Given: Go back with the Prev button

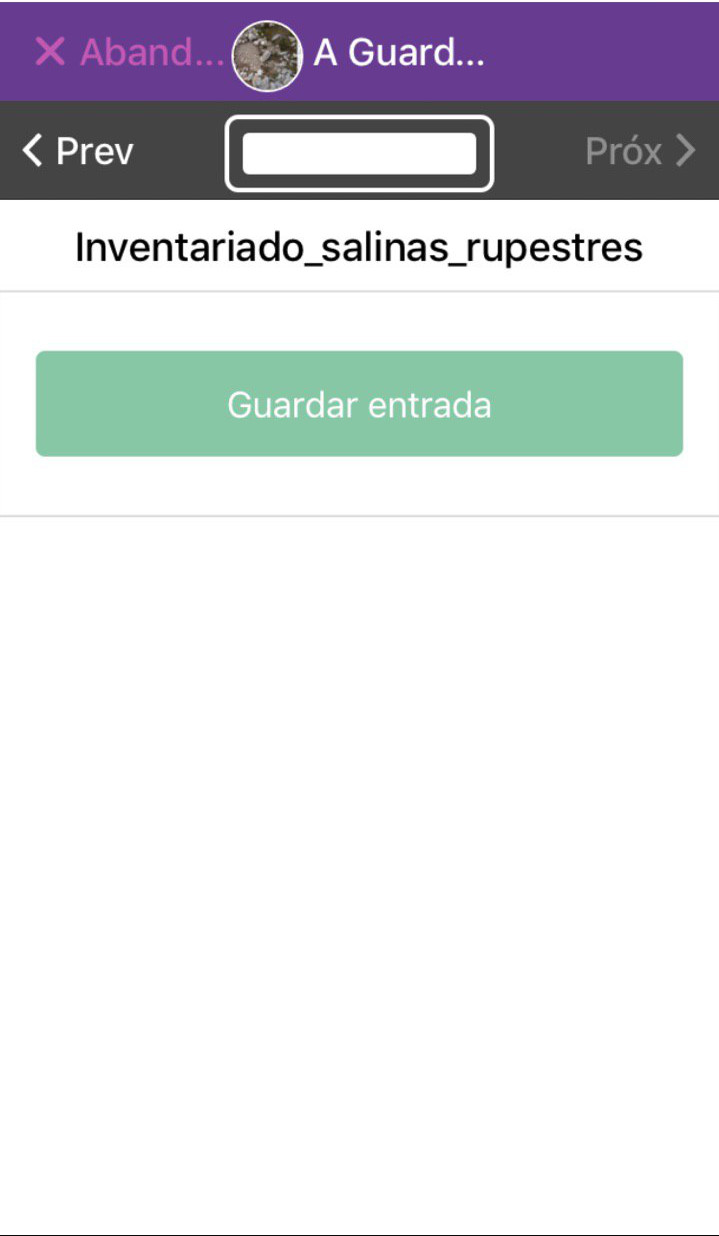Looking at the screenshot, I should pos(78,152).
